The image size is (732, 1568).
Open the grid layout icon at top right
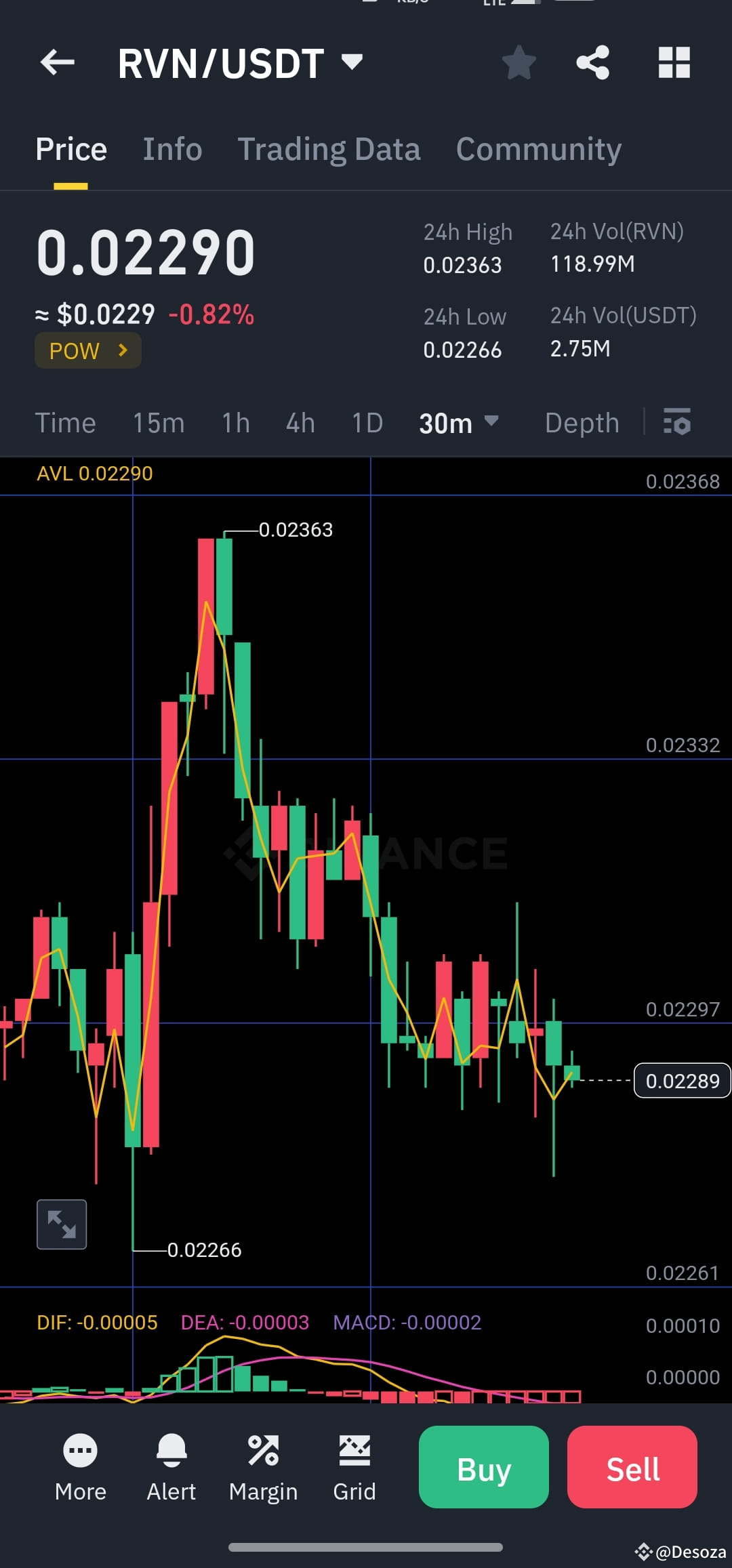[x=673, y=62]
